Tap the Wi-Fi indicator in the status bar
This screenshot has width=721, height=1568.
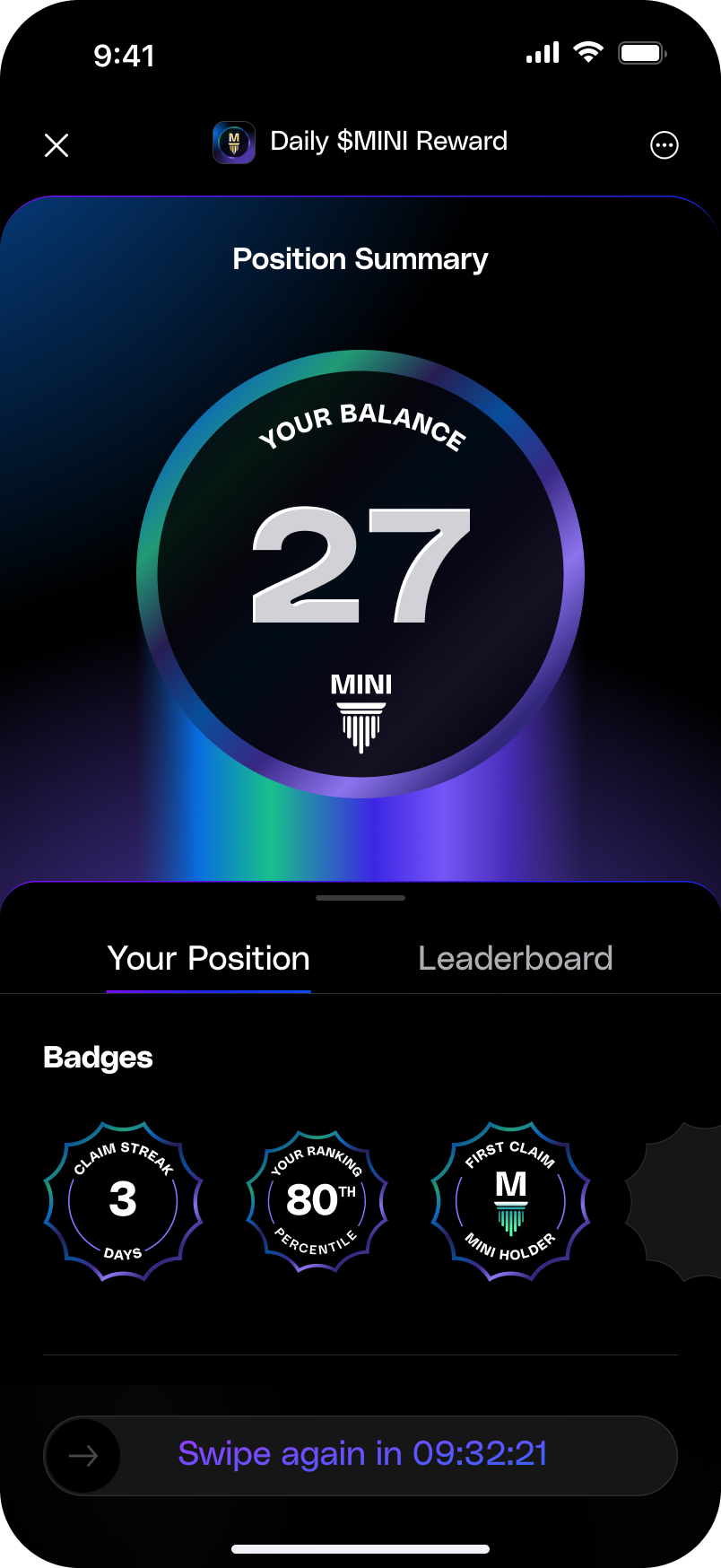click(587, 53)
